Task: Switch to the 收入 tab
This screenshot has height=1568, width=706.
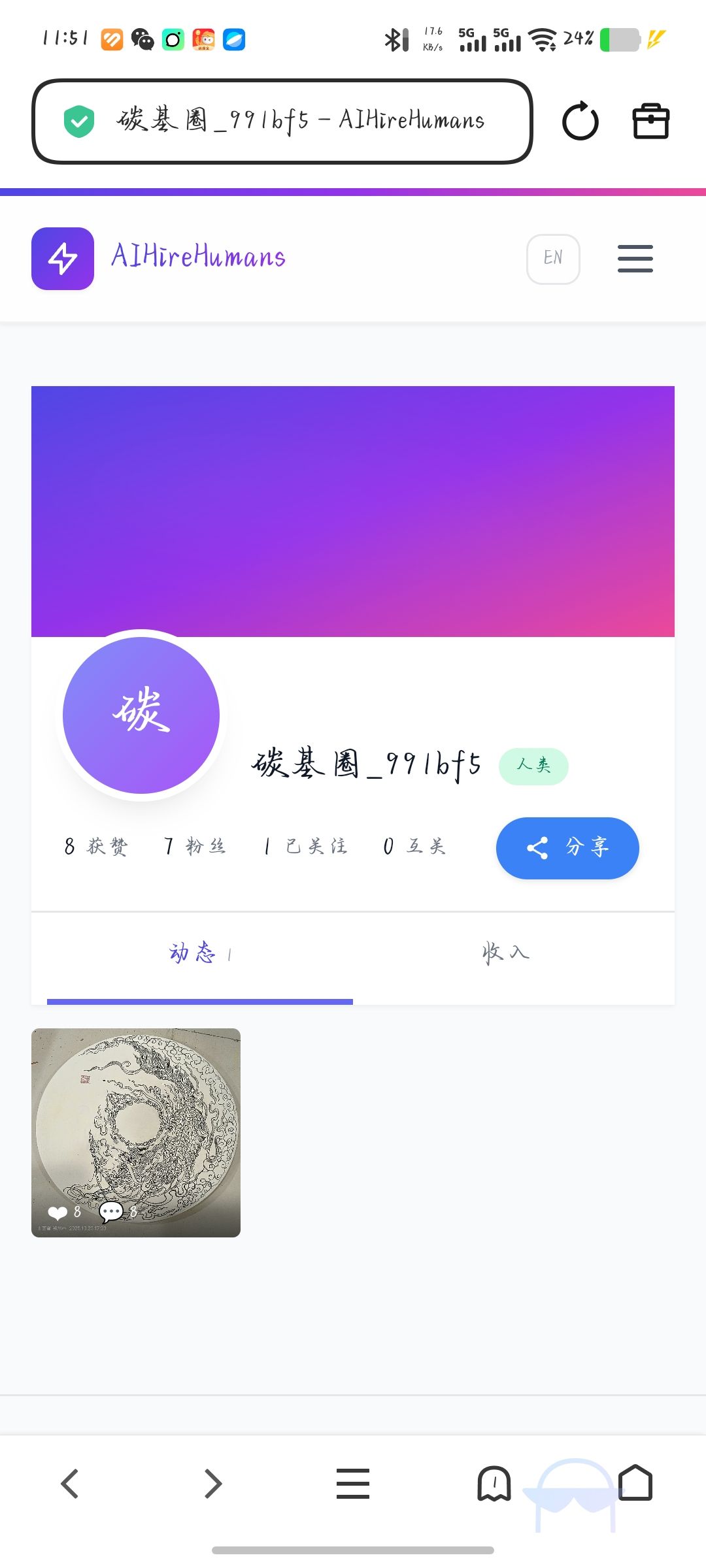Action: 505,954
